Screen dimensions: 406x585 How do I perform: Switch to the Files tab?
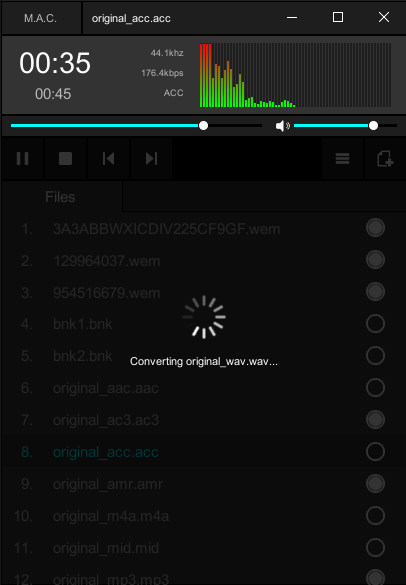(60, 197)
